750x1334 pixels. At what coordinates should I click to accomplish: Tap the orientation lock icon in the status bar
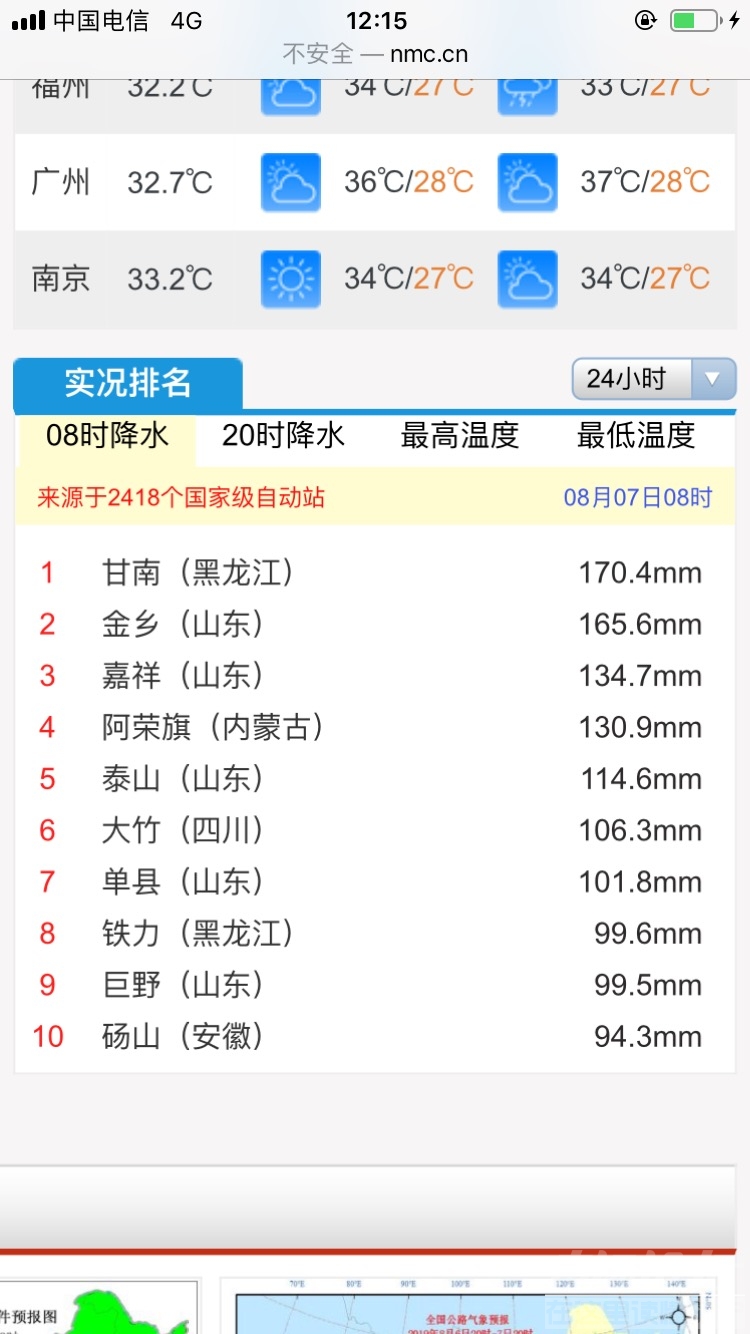[646, 19]
